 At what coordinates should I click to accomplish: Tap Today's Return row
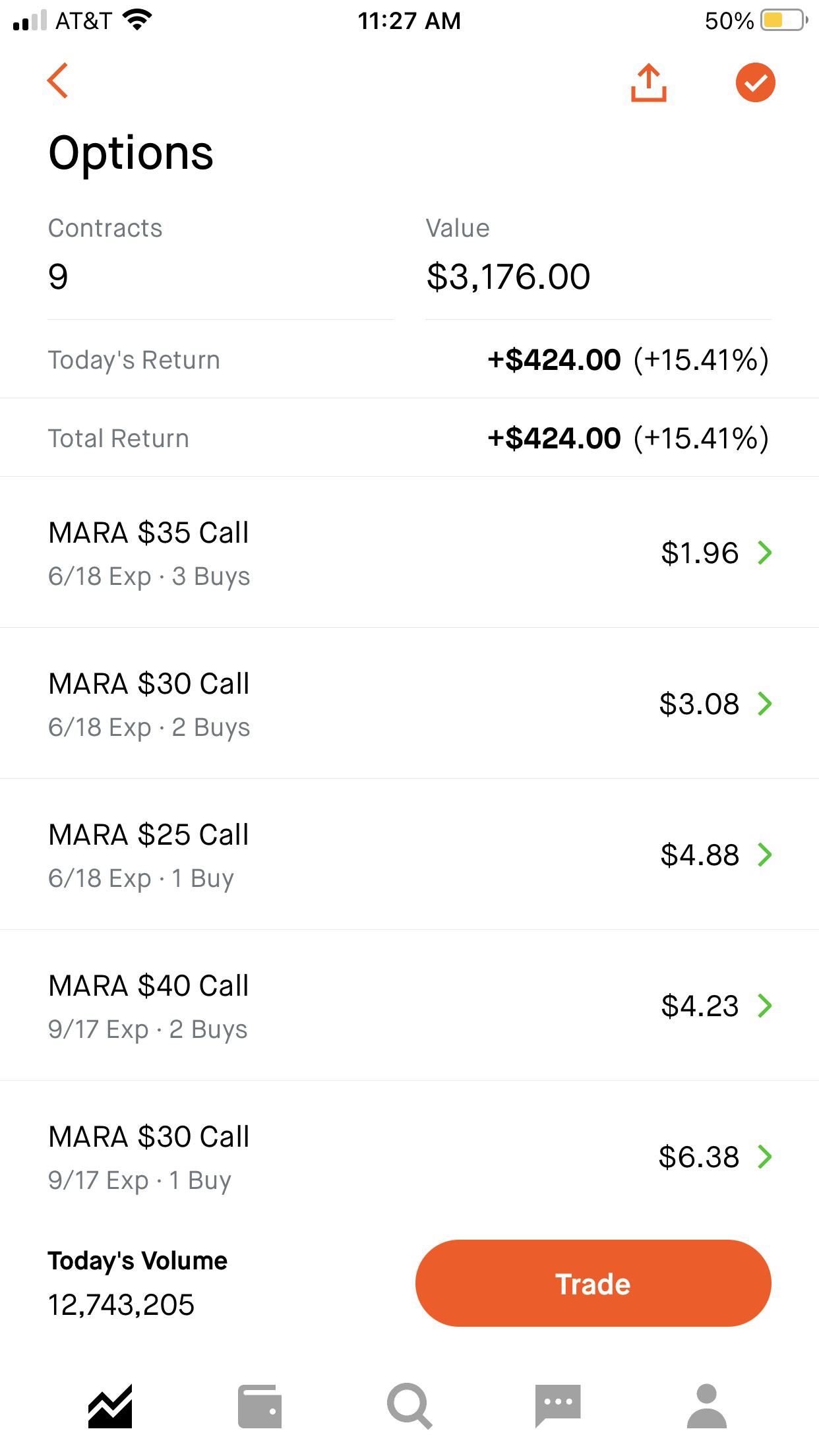(409, 360)
